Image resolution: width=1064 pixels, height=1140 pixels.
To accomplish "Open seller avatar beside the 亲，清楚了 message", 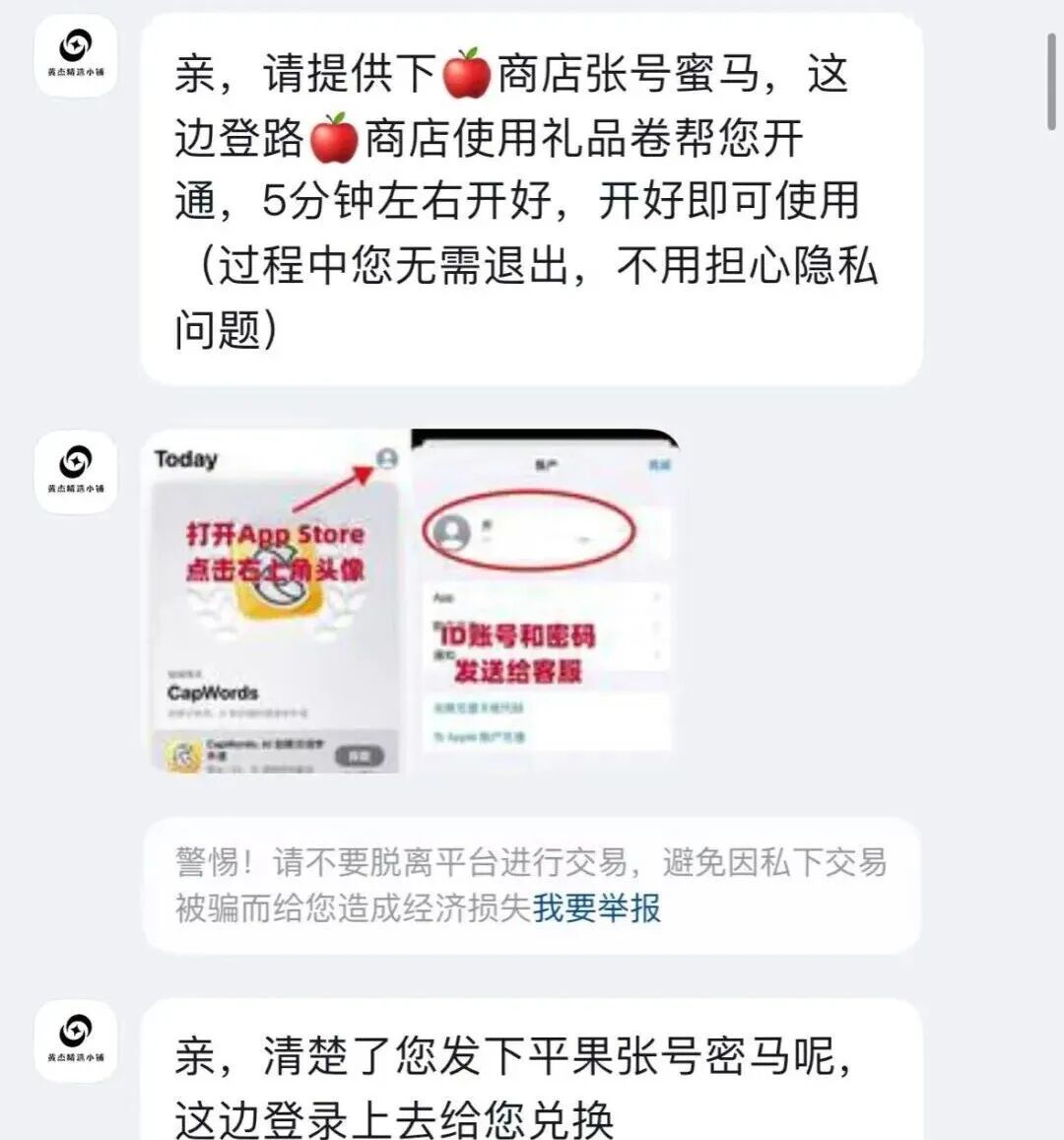I will tap(76, 1041).
